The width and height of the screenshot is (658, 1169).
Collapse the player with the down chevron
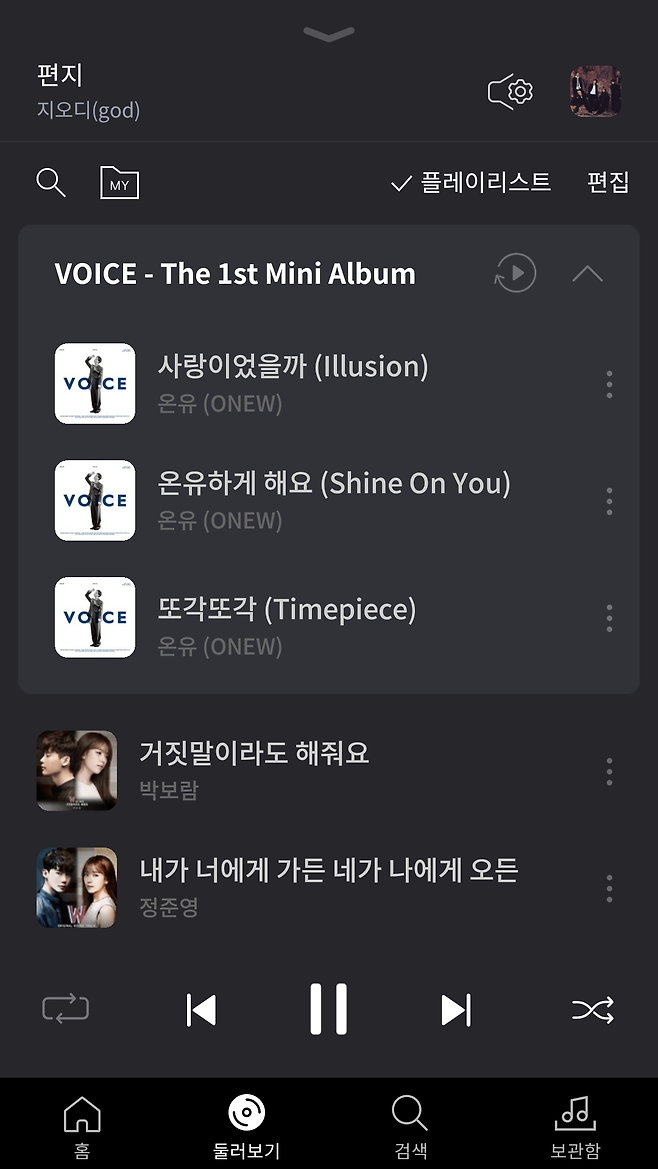click(x=329, y=34)
